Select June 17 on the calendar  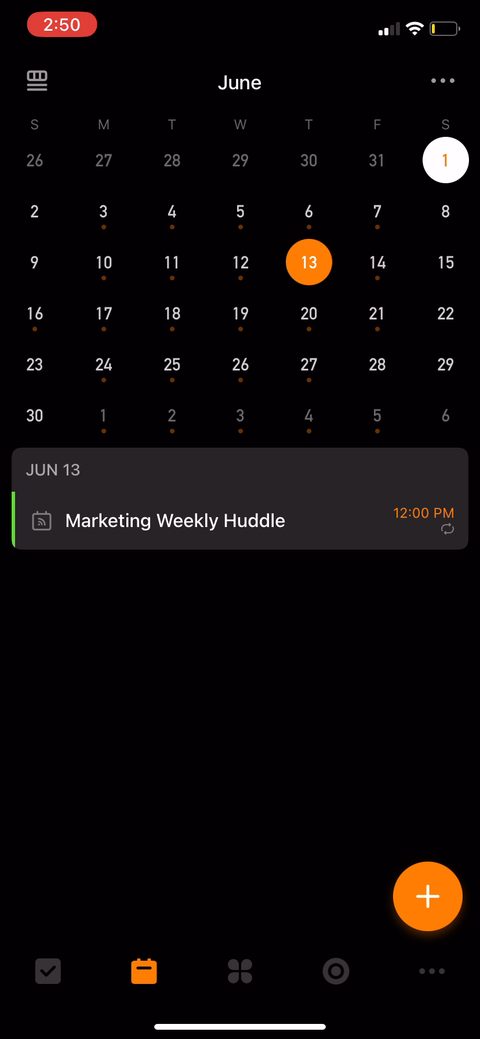tap(103, 314)
